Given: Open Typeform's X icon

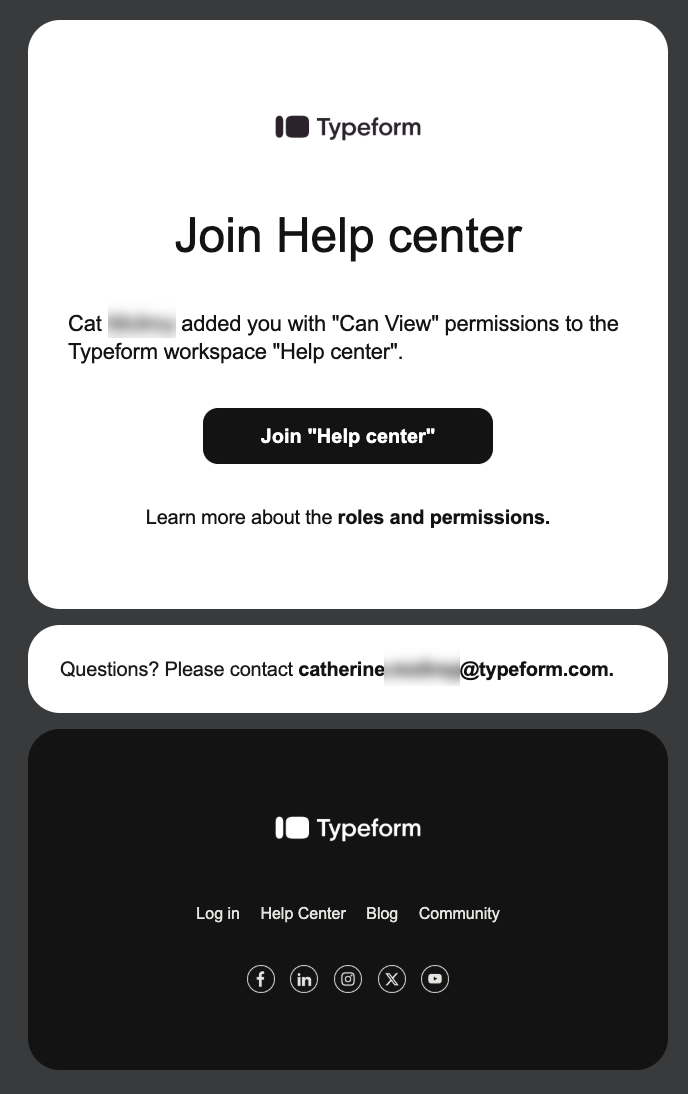Looking at the screenshot, I should 392,979.
